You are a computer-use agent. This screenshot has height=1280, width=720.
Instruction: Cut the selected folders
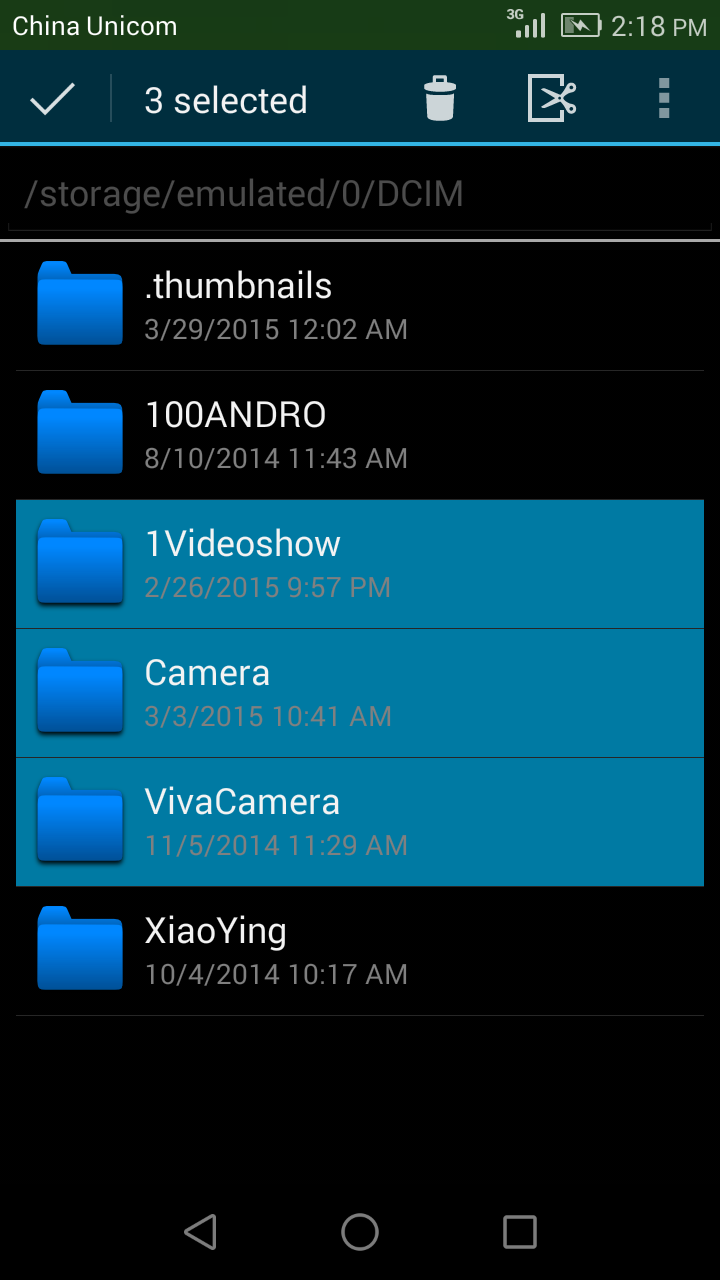[x=552, y=99]
